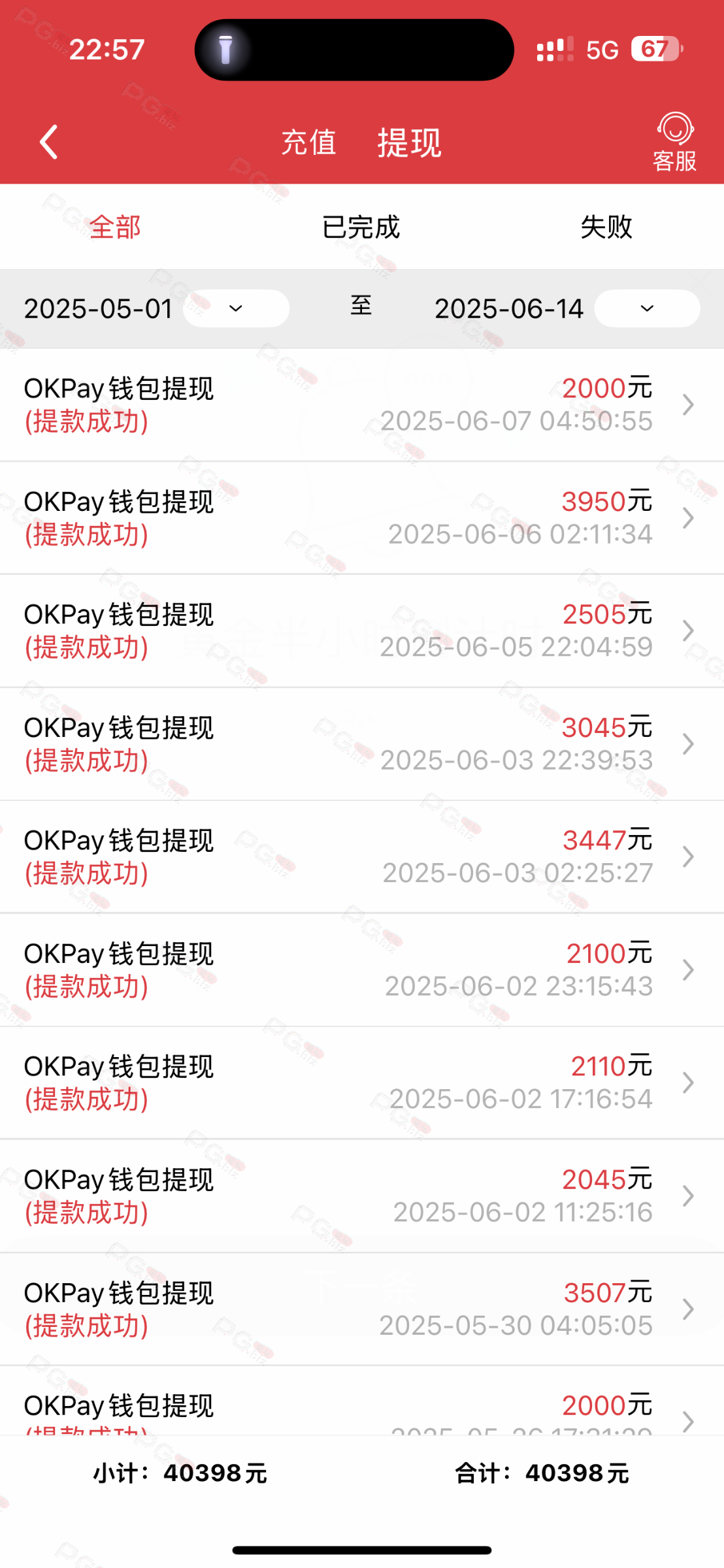Go back using the top-left arrow
This screenshot has width=724, height=1568.
(x=49, y=142)
